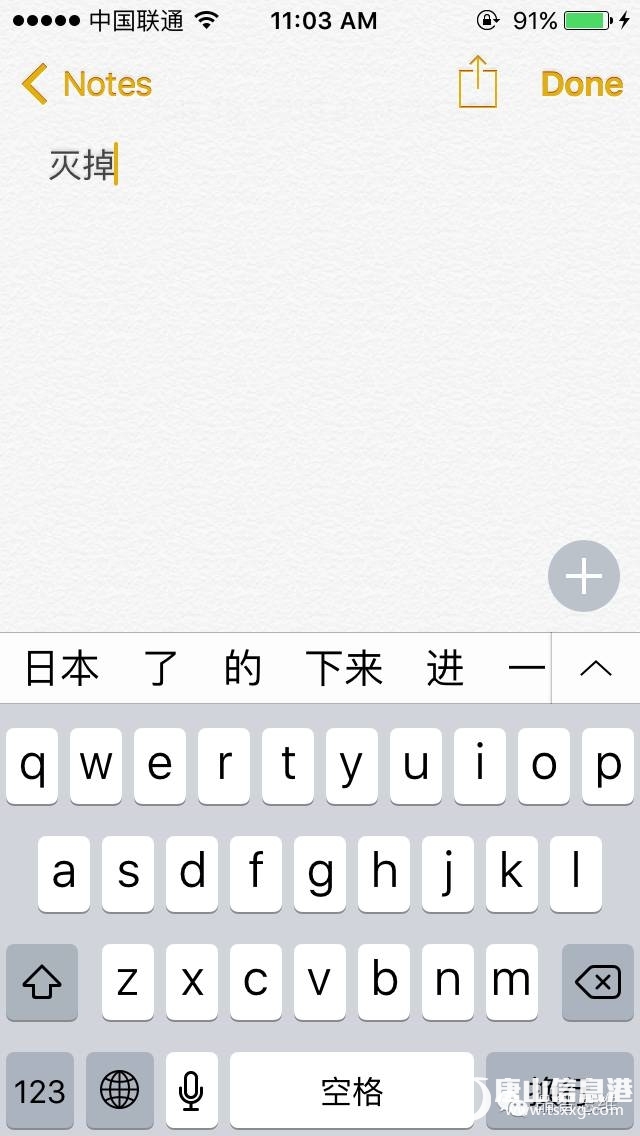Open the plus attachment button
Screen dimensions: 640x1136
[584, 576]
